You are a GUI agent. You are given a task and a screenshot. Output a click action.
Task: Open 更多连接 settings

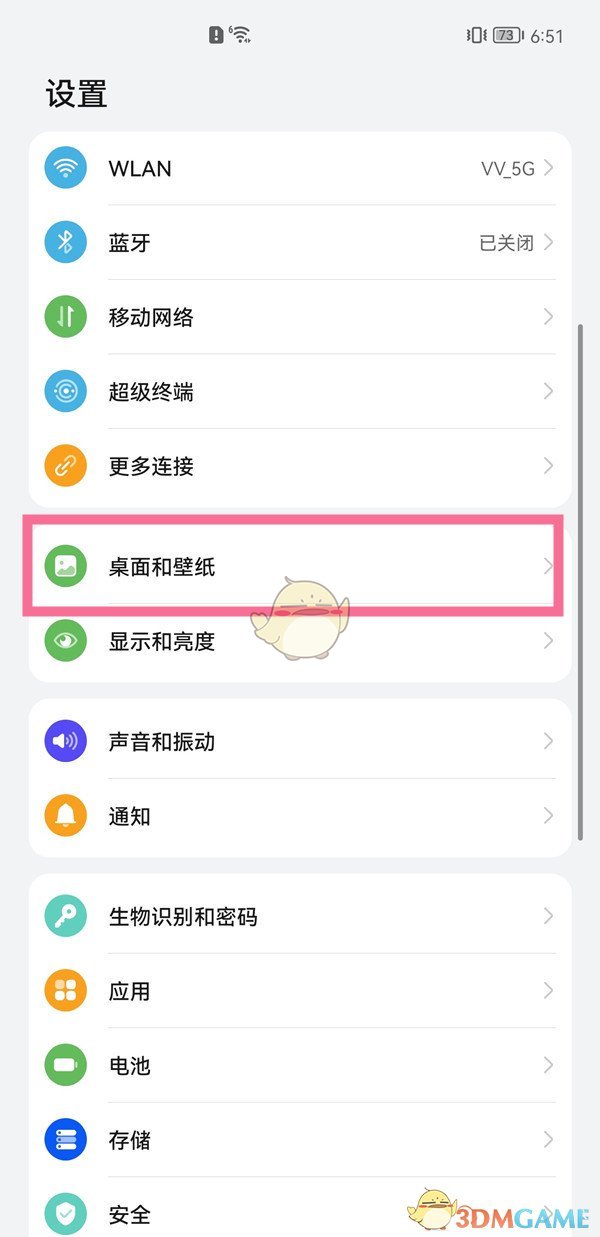(x=300, y=466)
